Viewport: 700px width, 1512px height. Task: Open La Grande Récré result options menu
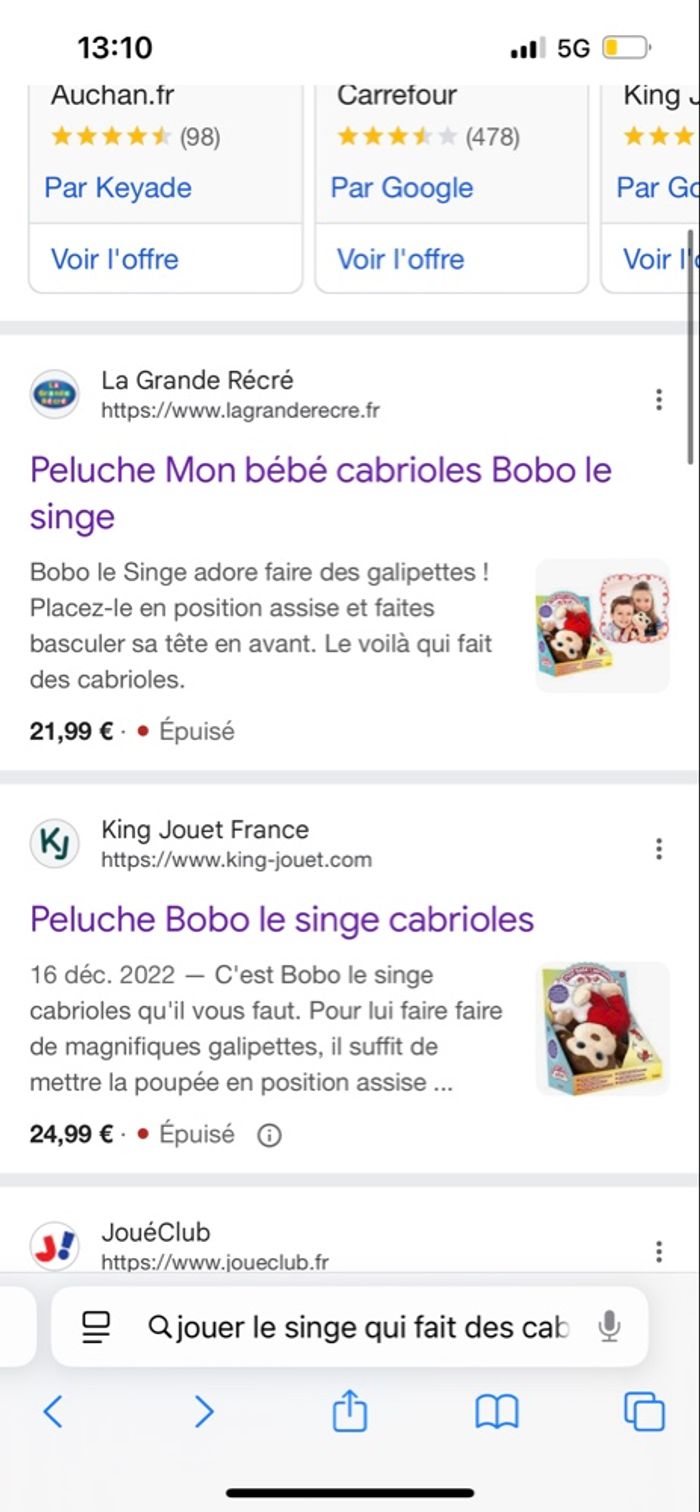pyautogui.click(x=658, y=400)
